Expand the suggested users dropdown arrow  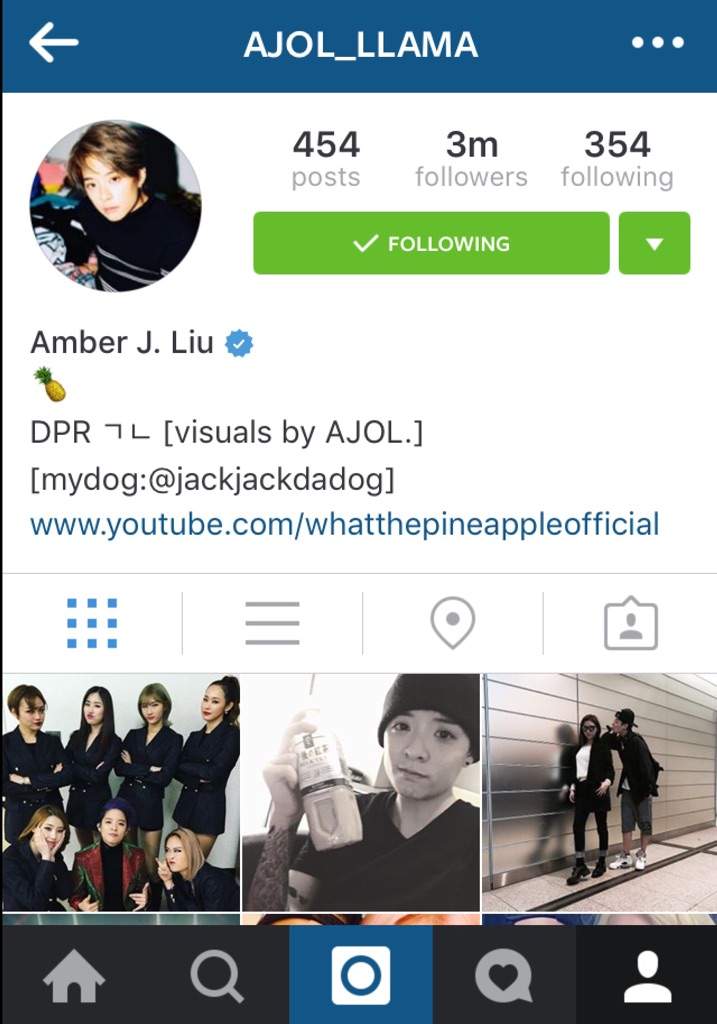tap(654, 243)
